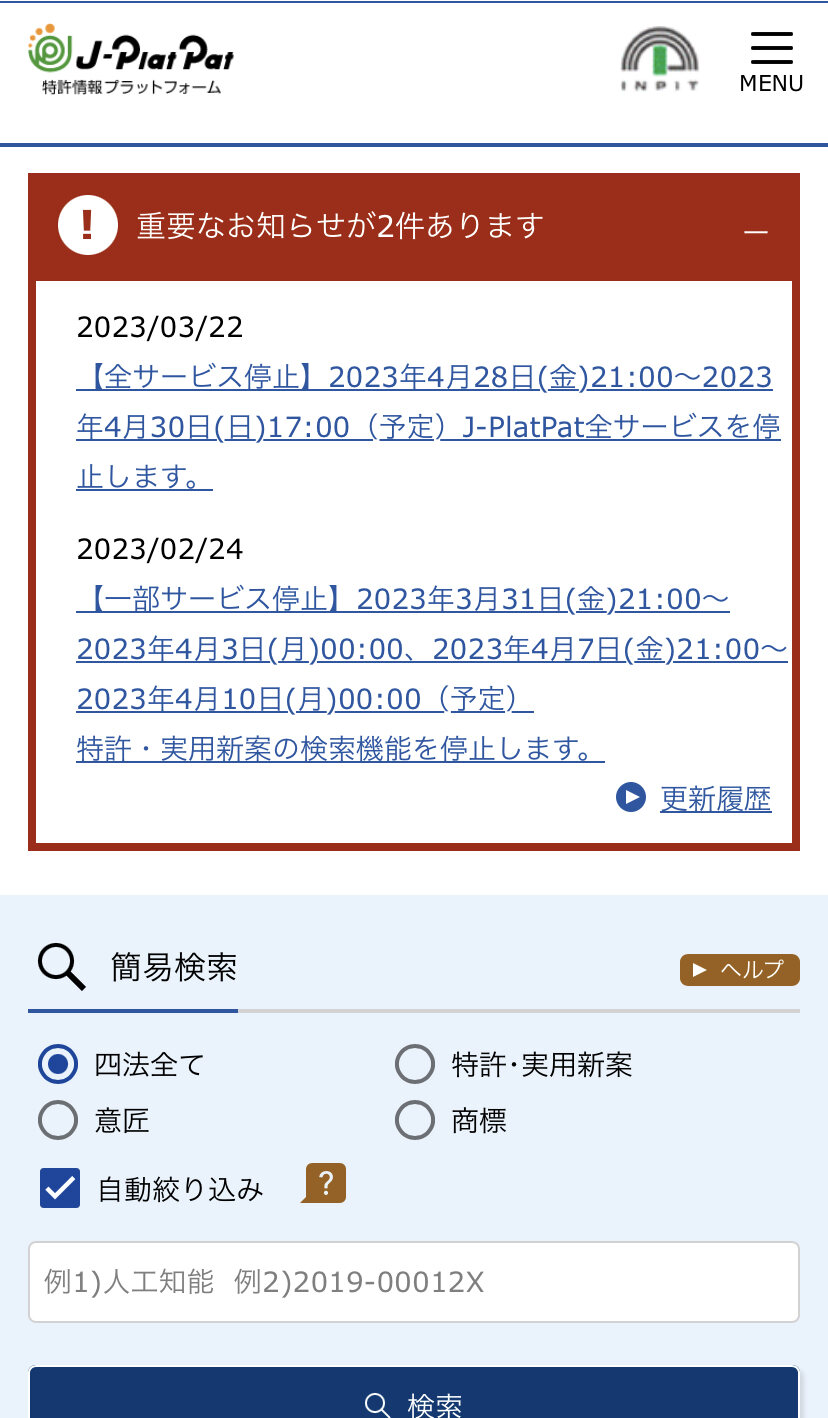Select the 特許・実用新案 radio option
This screenshot has height=1418, width=828.
point(415,1064)
